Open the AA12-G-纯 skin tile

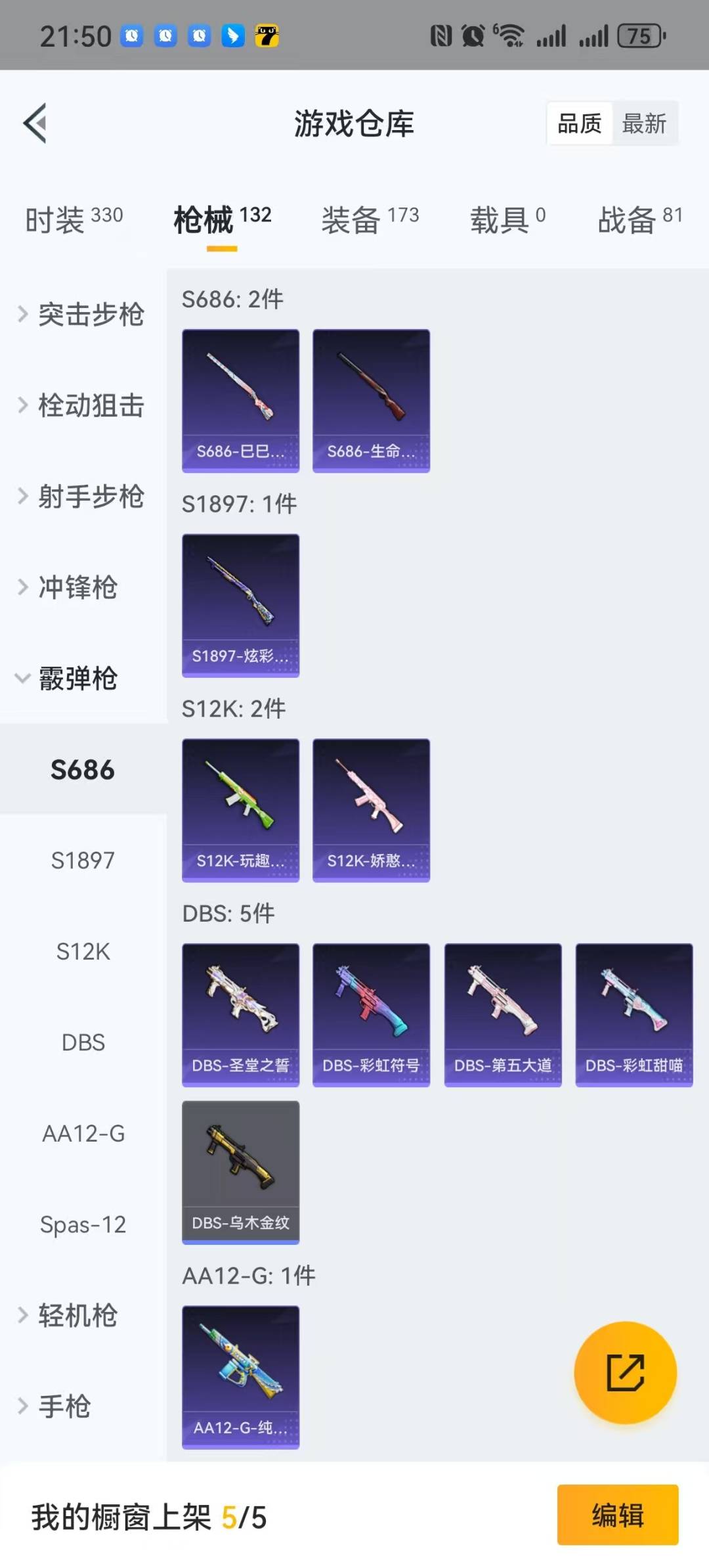point(240,1377)
